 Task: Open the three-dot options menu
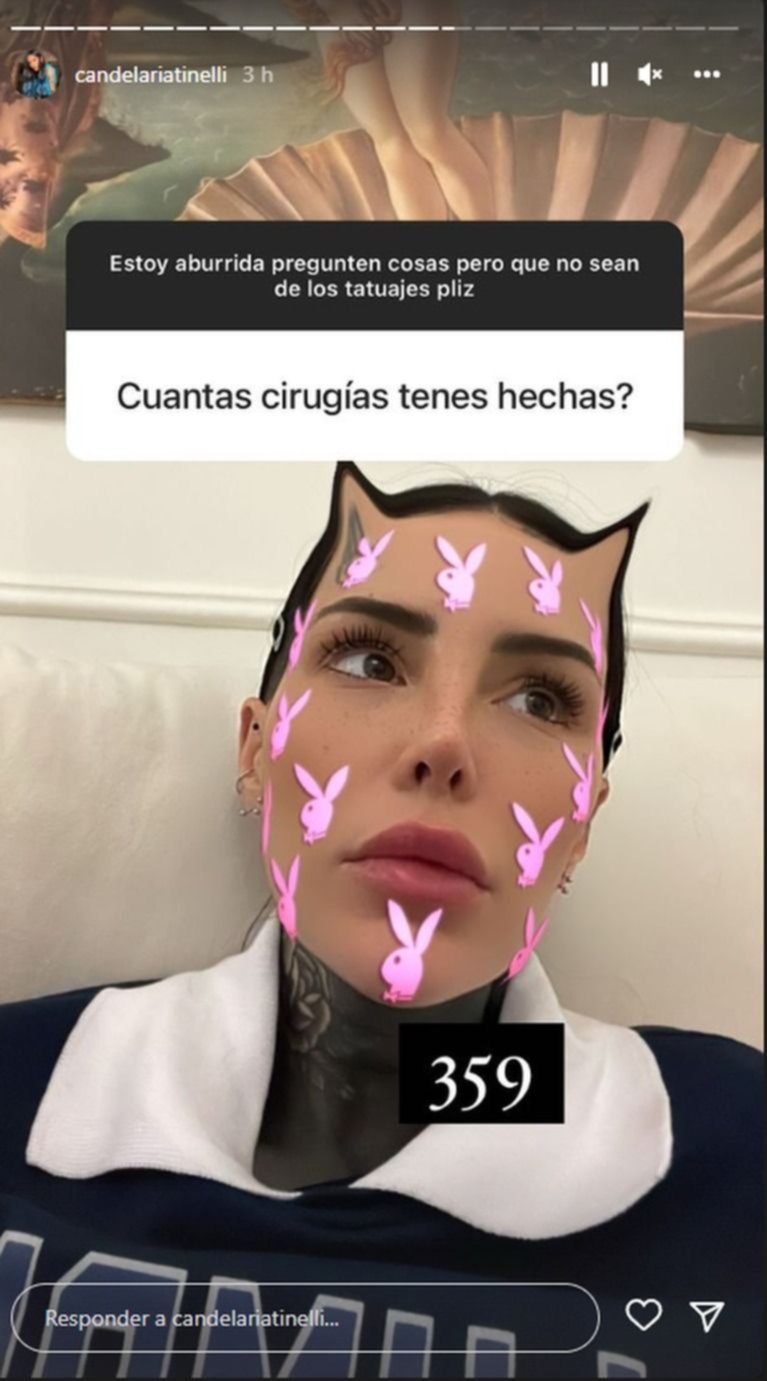707,75
